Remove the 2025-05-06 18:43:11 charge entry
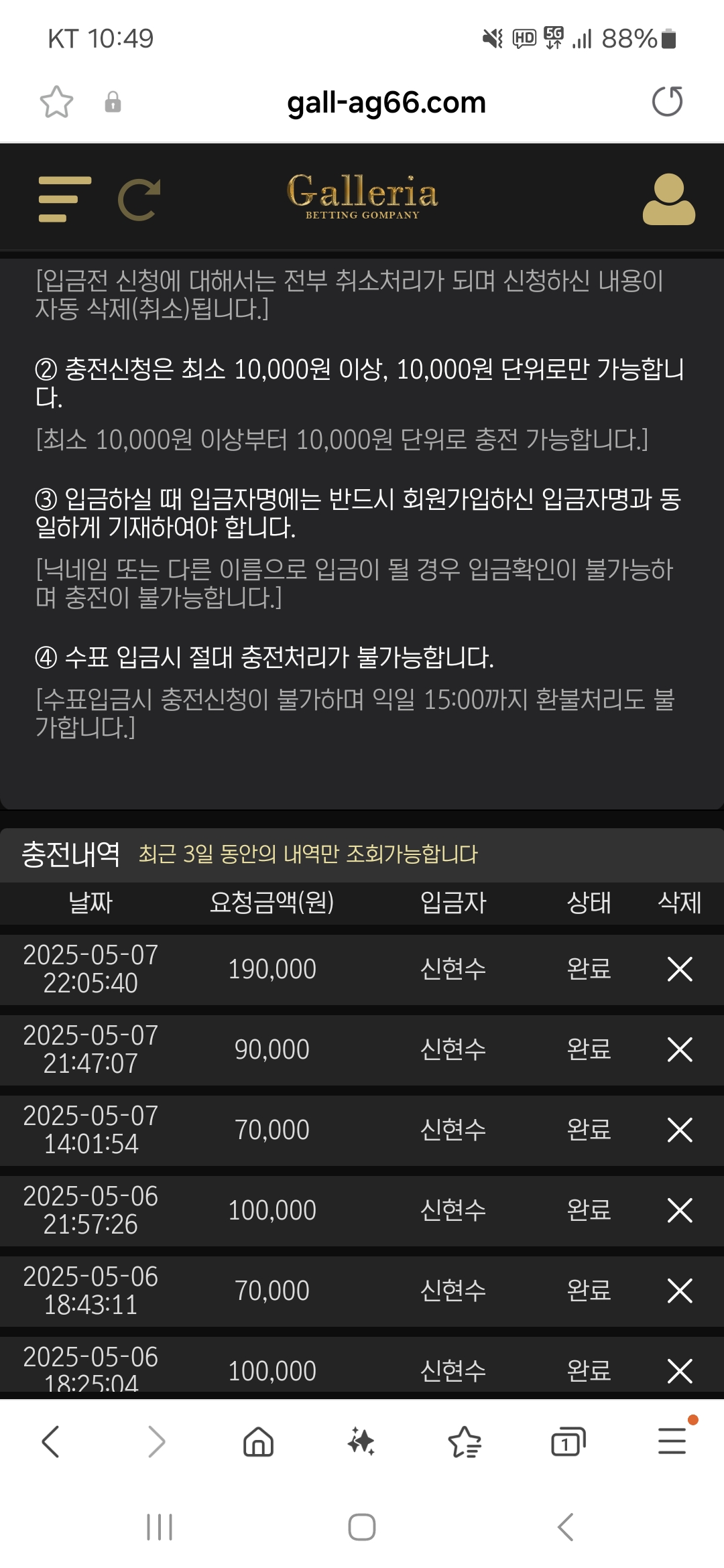 680,1291
